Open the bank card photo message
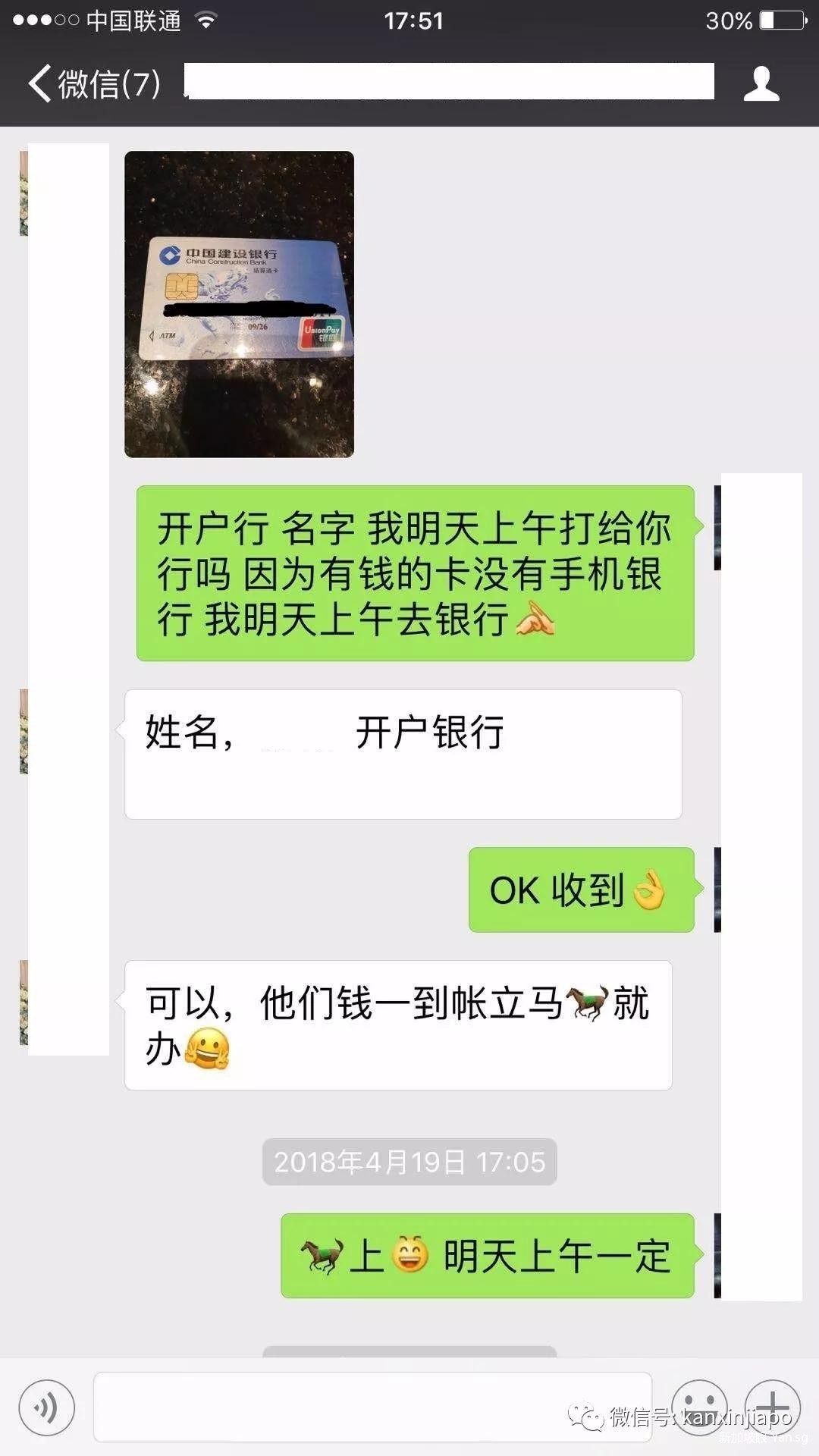 [x=239, y=304]
